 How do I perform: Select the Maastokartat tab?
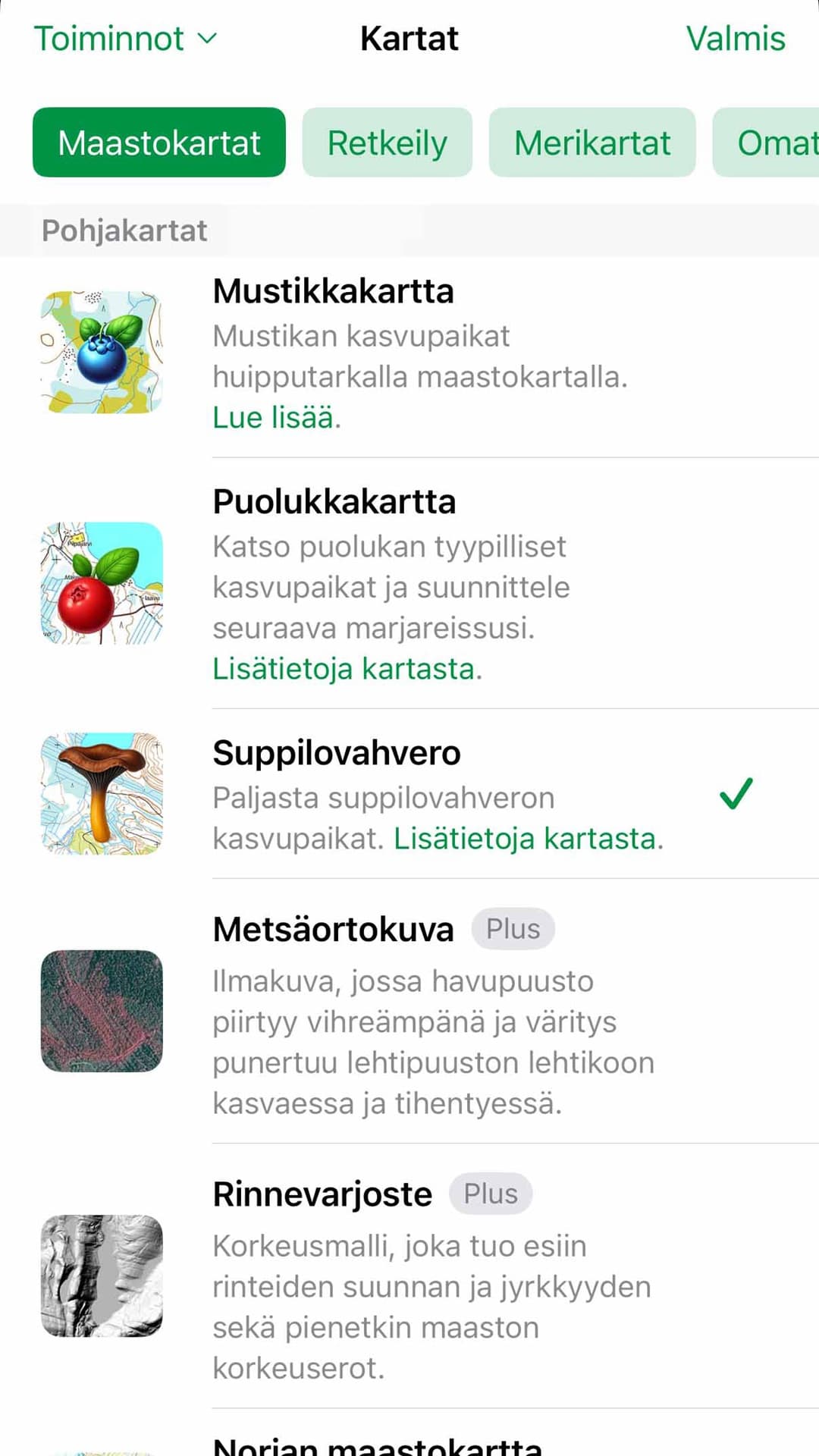tap(159, 143)
